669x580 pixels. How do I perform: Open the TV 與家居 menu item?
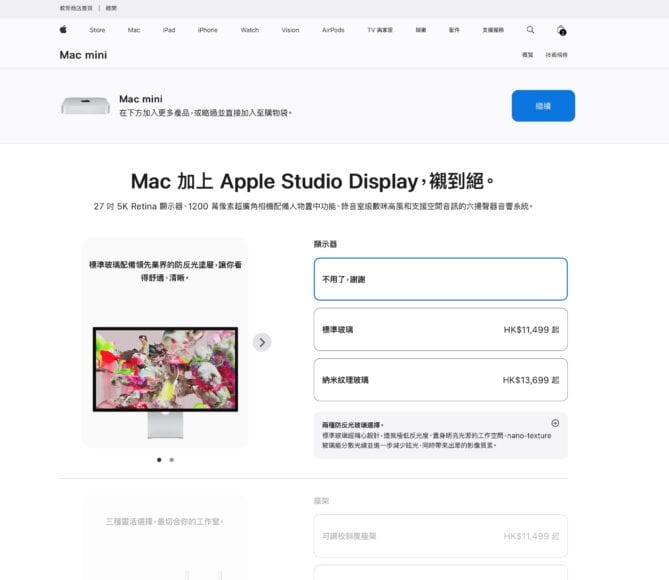pos(385,30)
